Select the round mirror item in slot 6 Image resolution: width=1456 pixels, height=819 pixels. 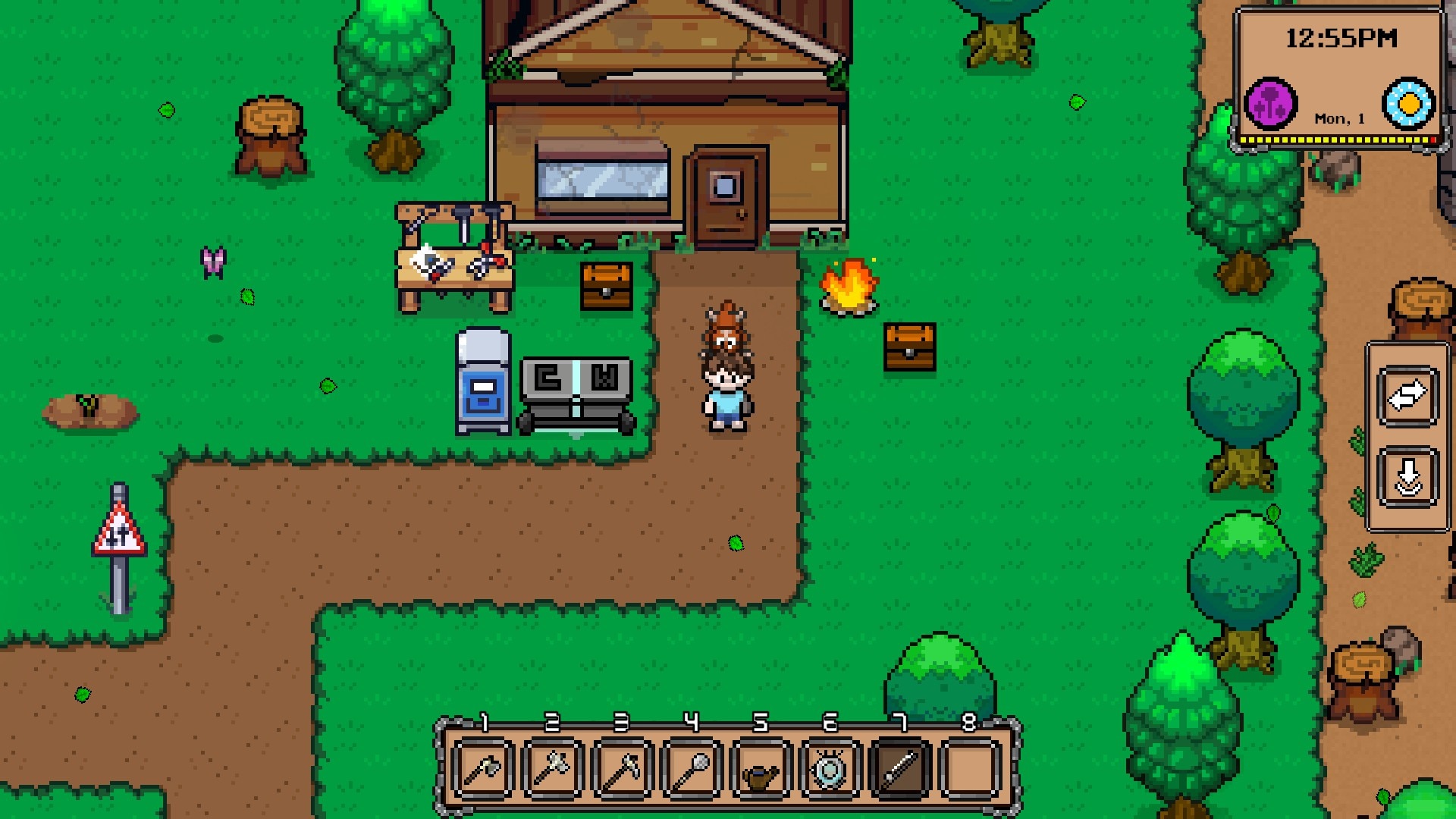(x=830, y=770)
